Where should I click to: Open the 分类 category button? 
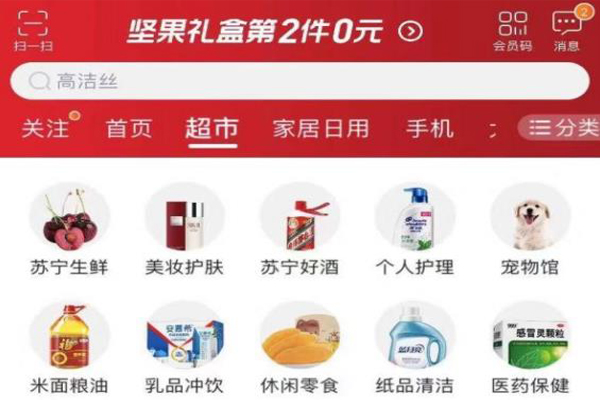(558, 128)
